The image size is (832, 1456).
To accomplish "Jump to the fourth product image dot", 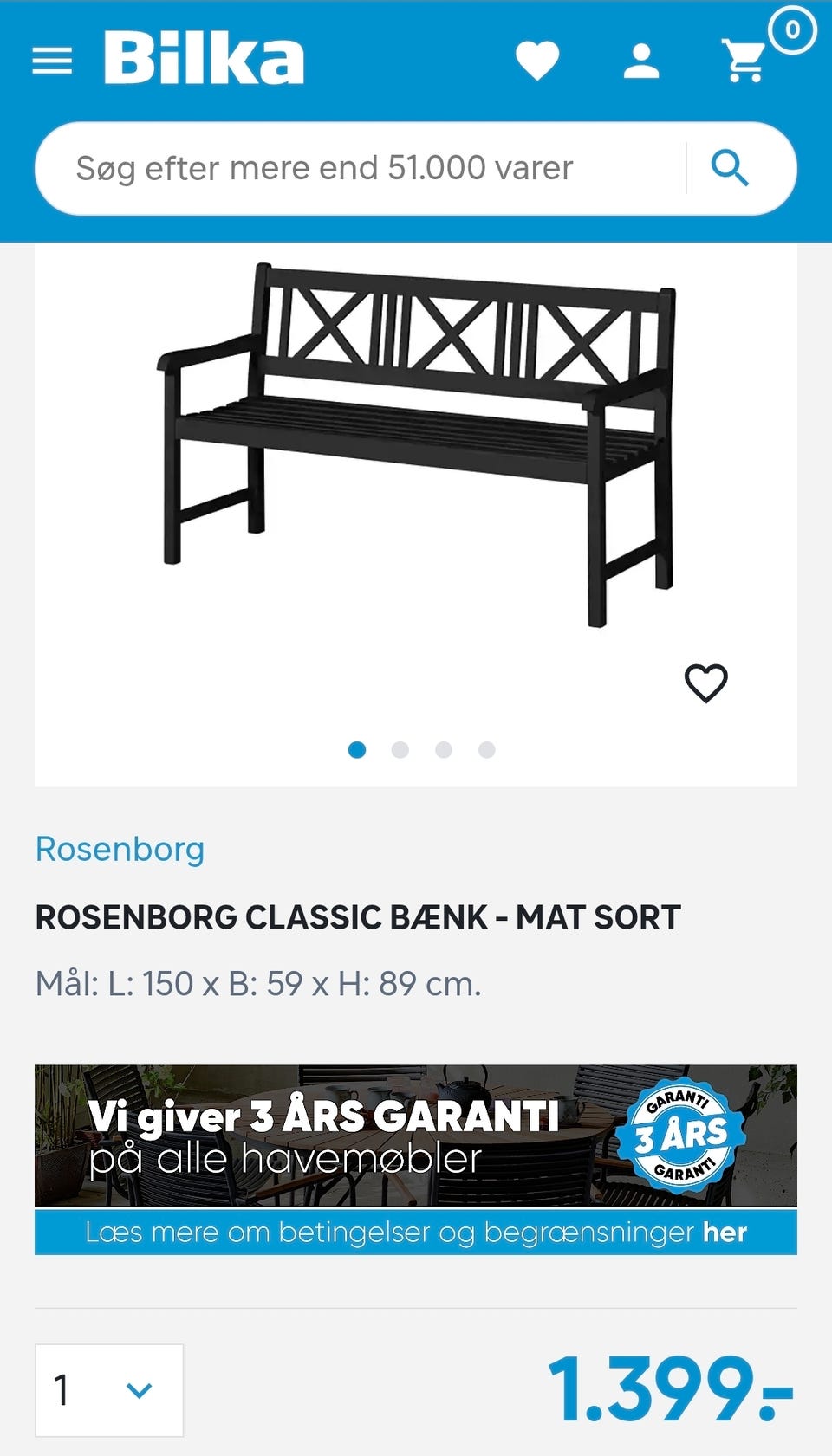I will 487,750.
